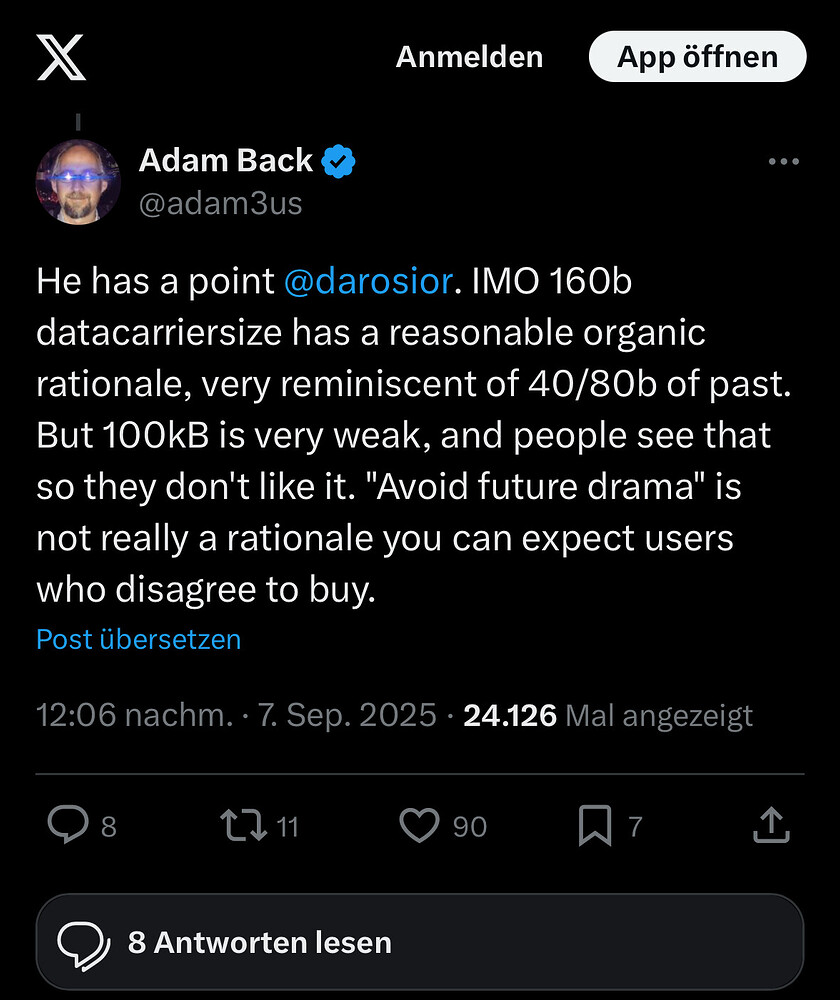
Task: Tap the Anmelden sign-in link
Action: coord(469,57)
